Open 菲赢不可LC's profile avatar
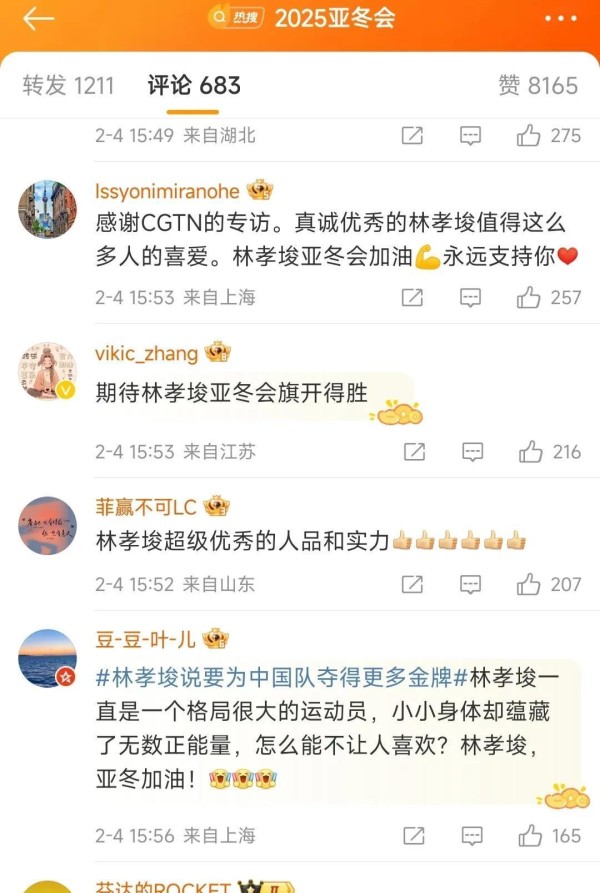 pyautogui.click(x=47, y=525)
